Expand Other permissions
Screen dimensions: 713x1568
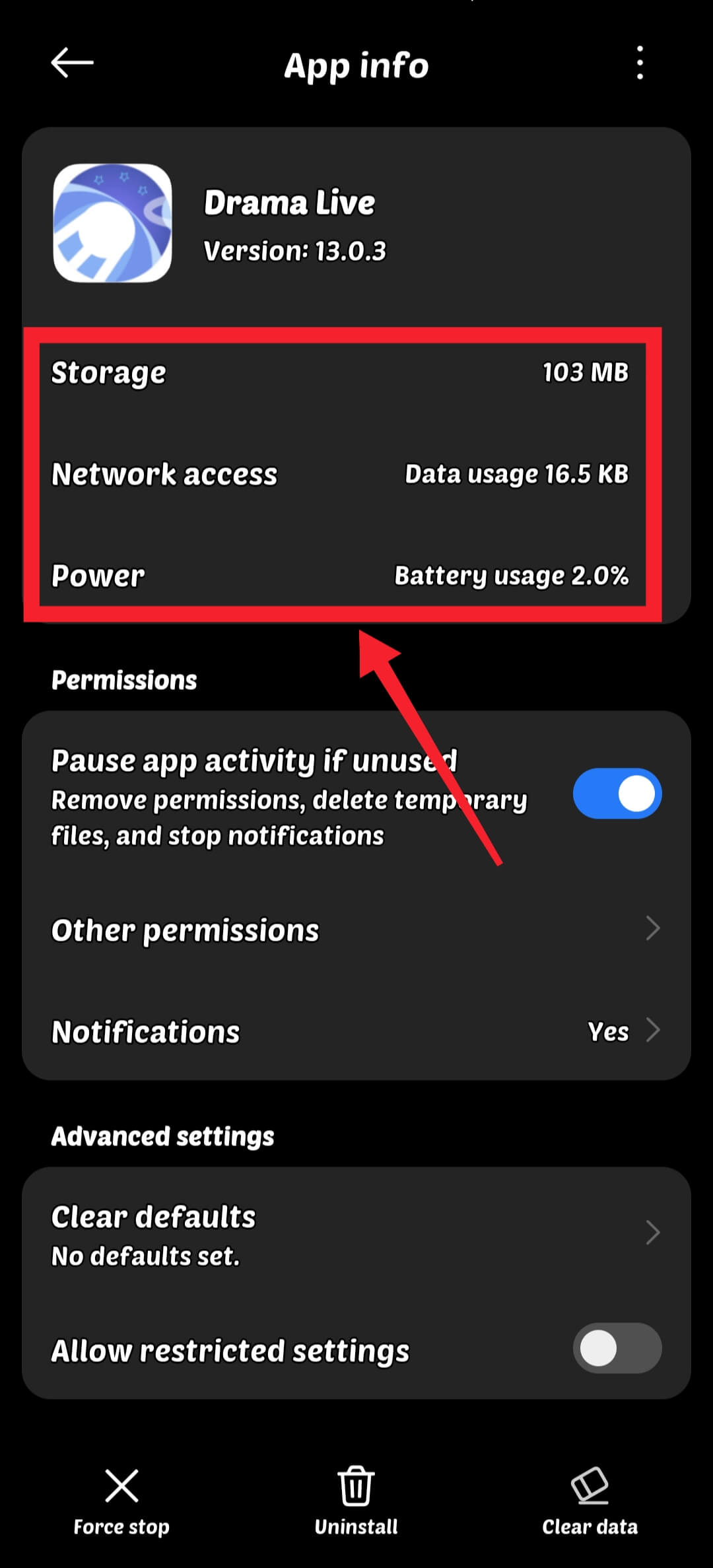pyautogui.click(x=356, y=930)
